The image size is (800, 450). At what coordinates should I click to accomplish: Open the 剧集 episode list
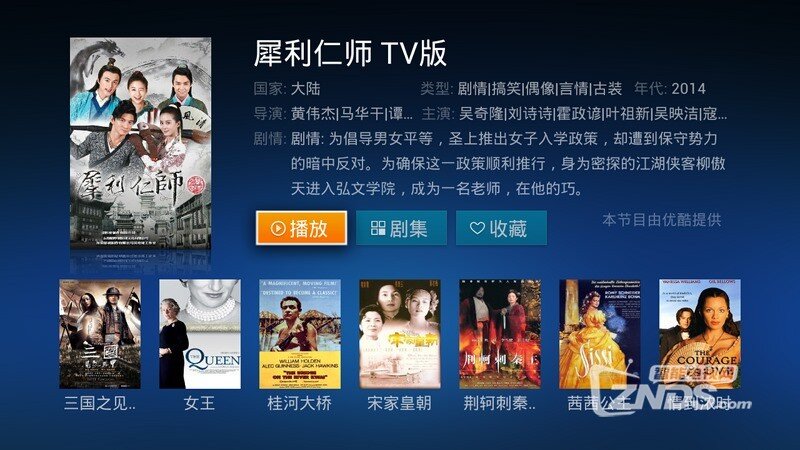pyautogui.click(x=401, y=228)
